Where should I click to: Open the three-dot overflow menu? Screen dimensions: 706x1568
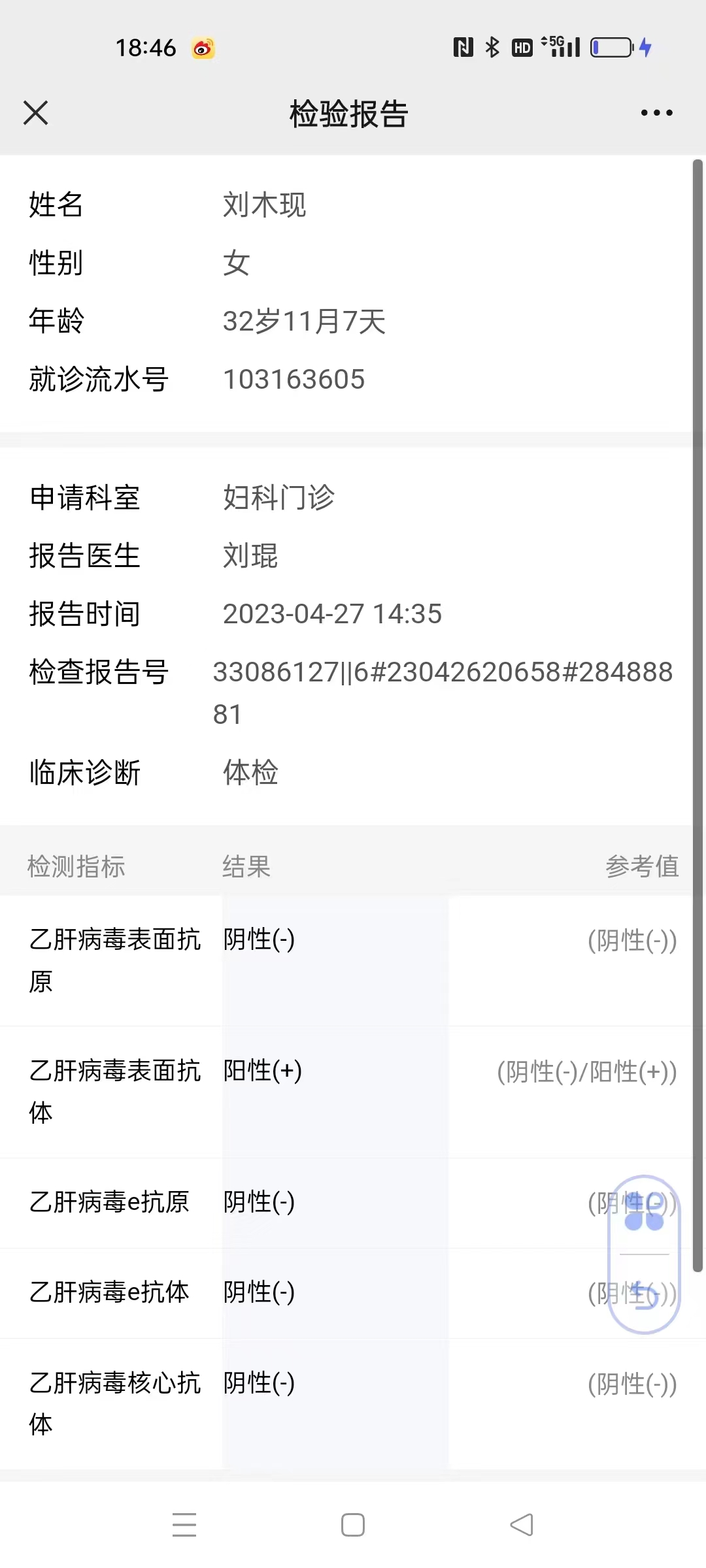(x=656, y=113)
